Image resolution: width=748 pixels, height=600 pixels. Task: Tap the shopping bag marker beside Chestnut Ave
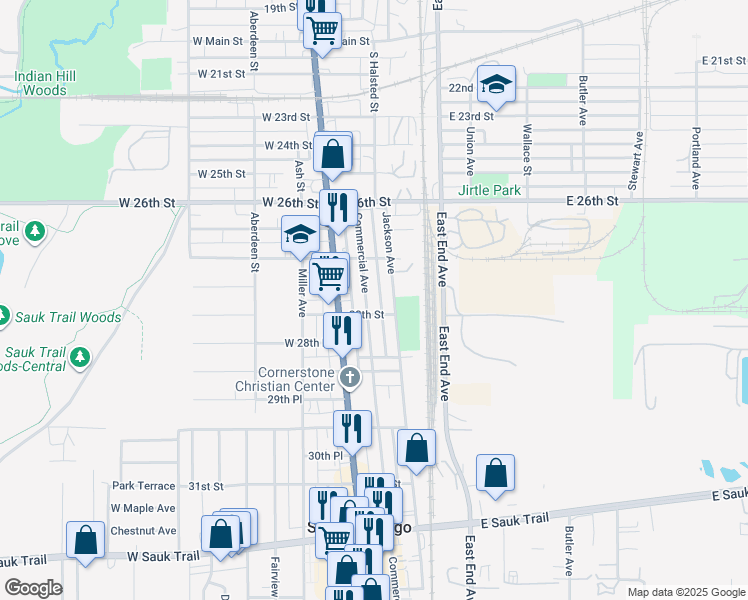[x=85, y=541]
